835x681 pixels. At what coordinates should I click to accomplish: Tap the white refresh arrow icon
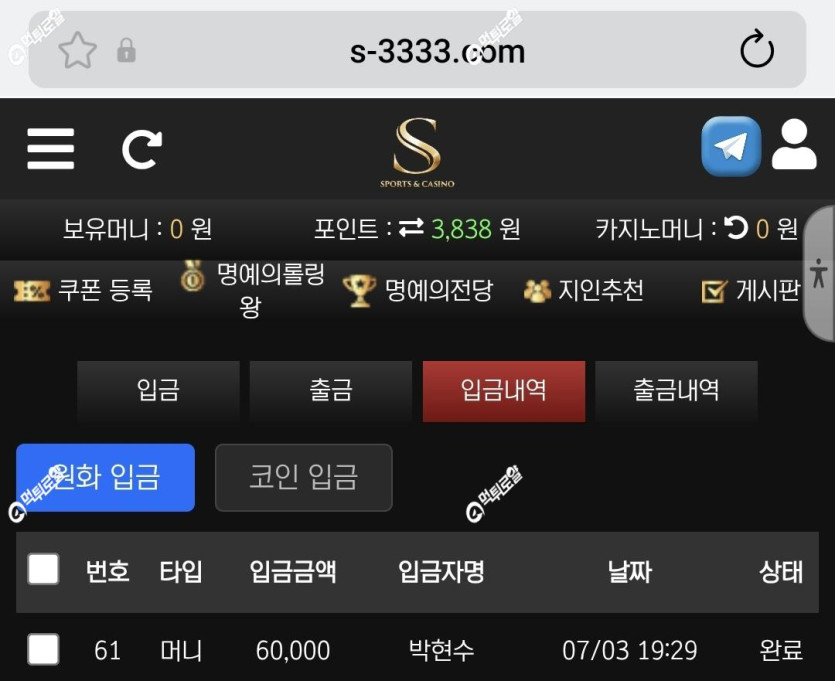142,149
